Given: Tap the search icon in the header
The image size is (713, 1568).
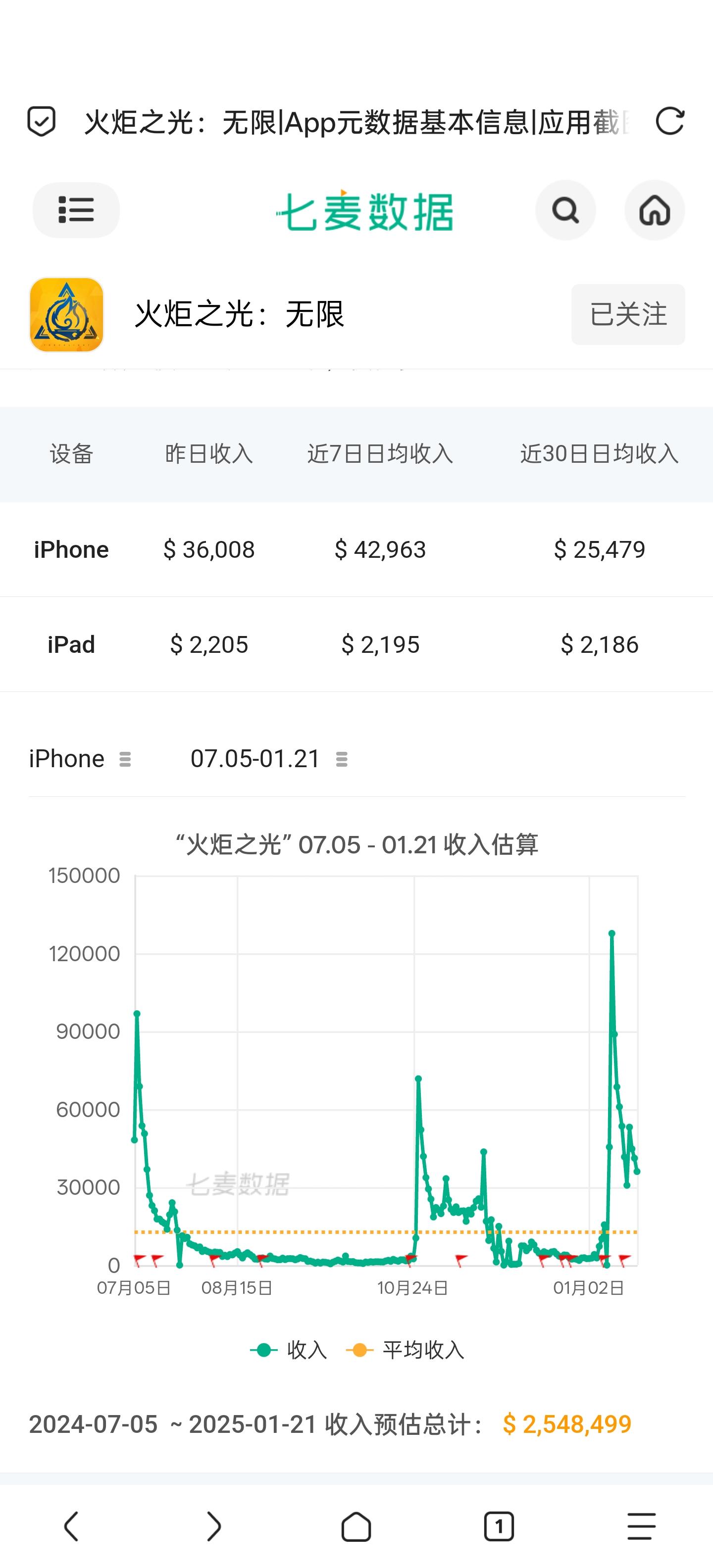Looking at the screenshot, I should click(x=565, y=211).
